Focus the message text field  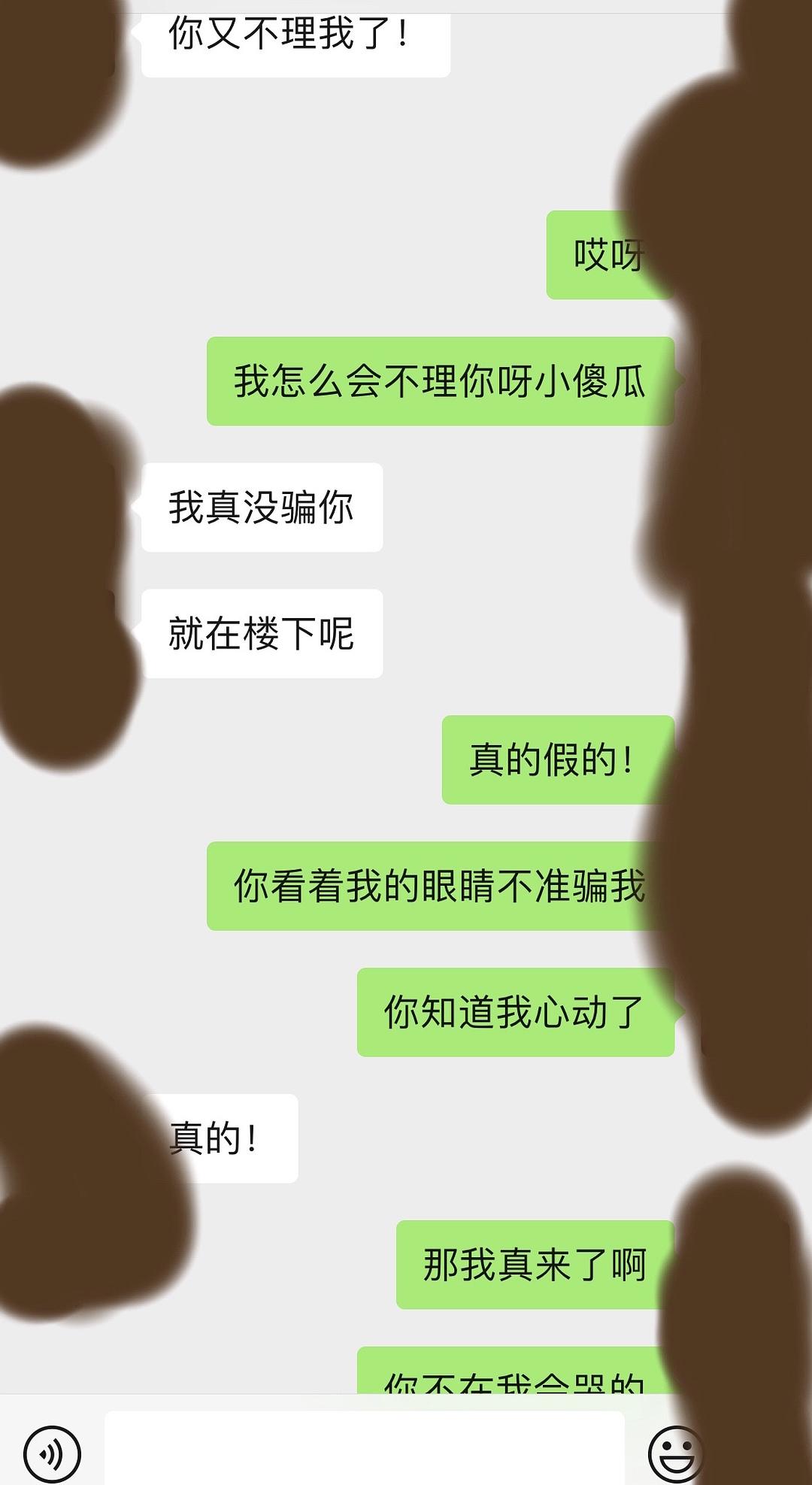(365, 1450)
